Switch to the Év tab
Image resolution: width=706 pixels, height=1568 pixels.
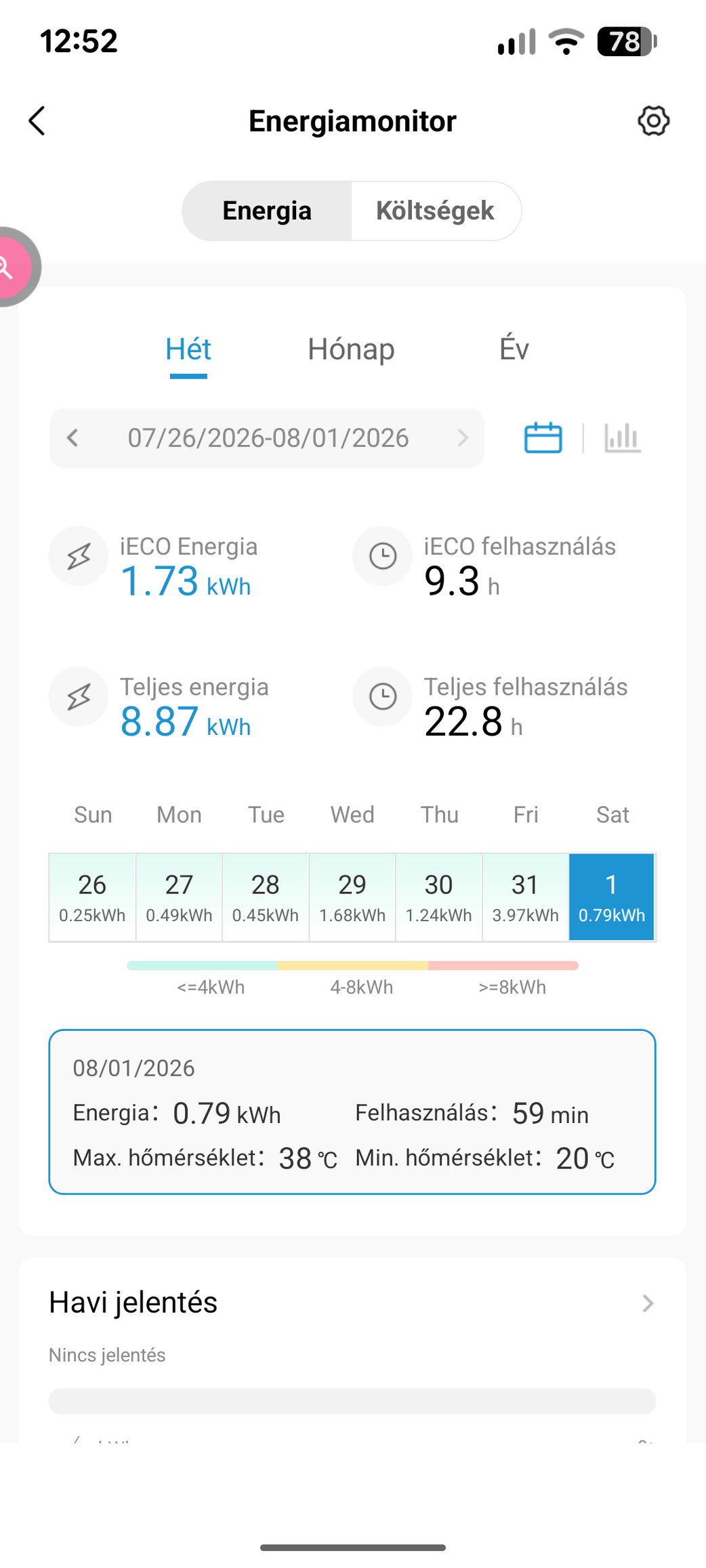click(x=514, y=349)
